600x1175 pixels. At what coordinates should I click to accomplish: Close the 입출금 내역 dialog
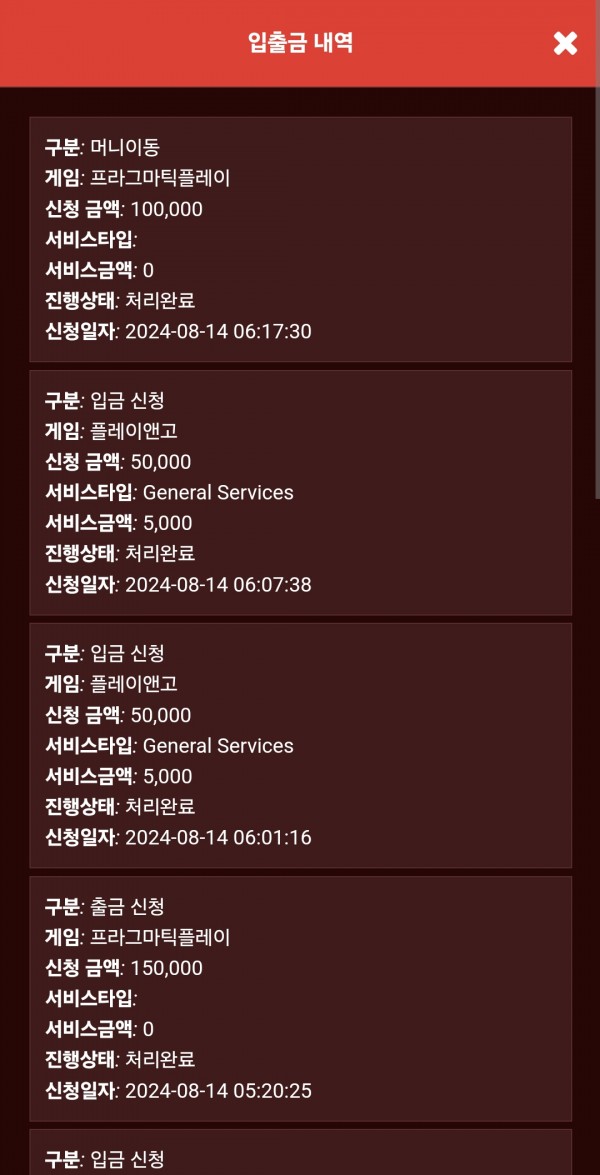tap(565, 43)
